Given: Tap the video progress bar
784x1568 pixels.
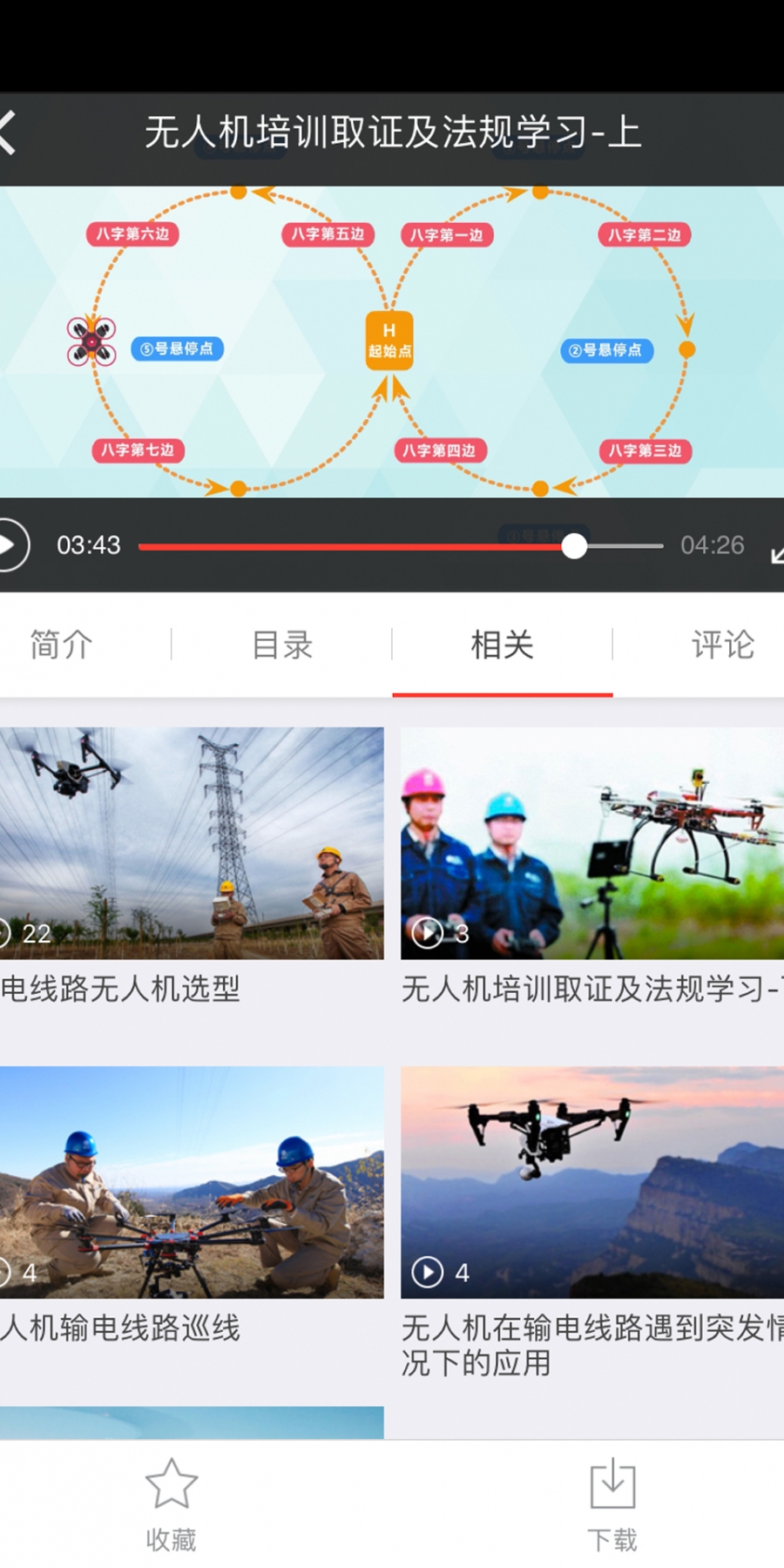Looking at the screenshot, I should (x=401, y=546).
